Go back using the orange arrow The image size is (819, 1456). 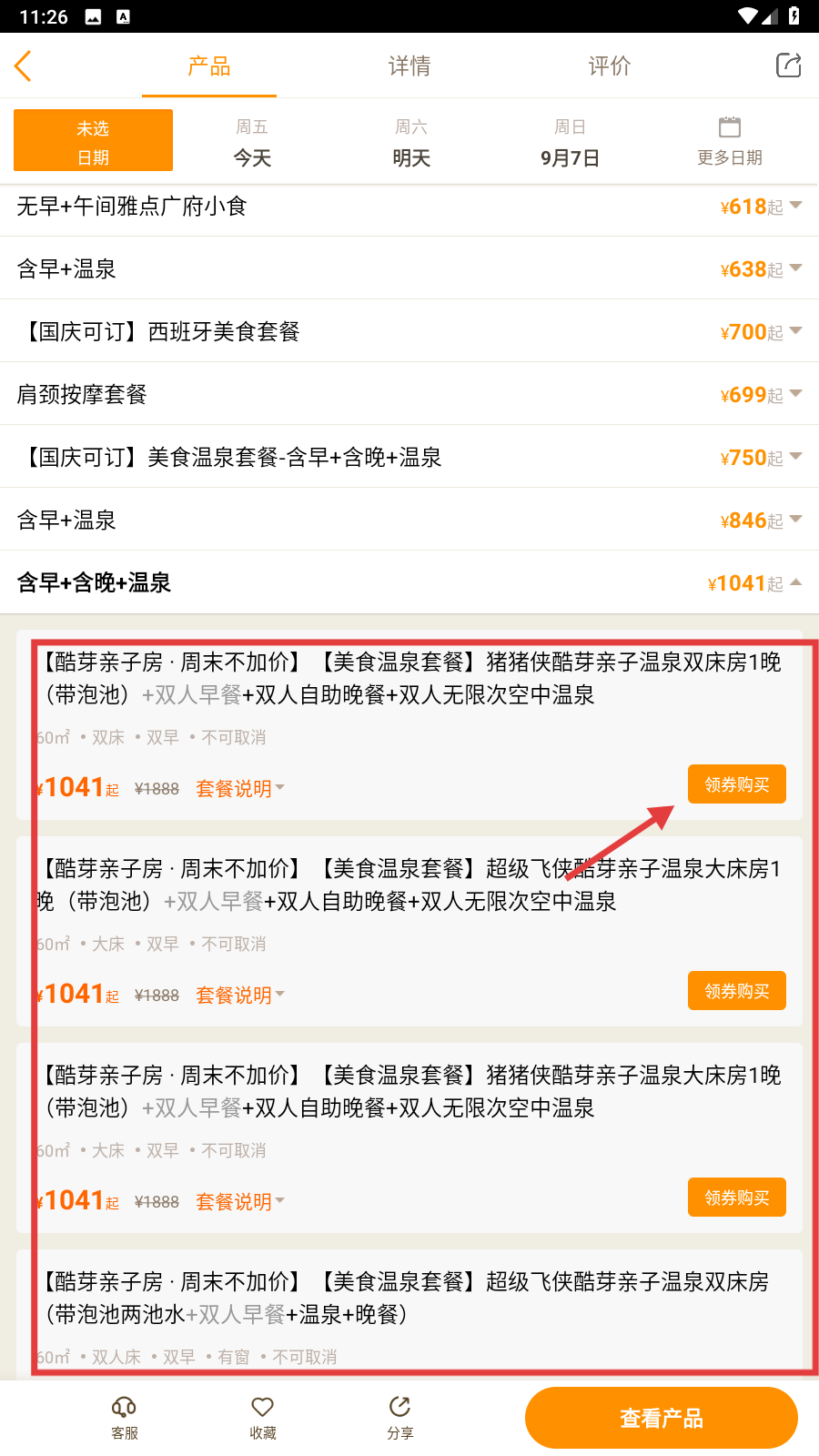click(x=25, y=66)
